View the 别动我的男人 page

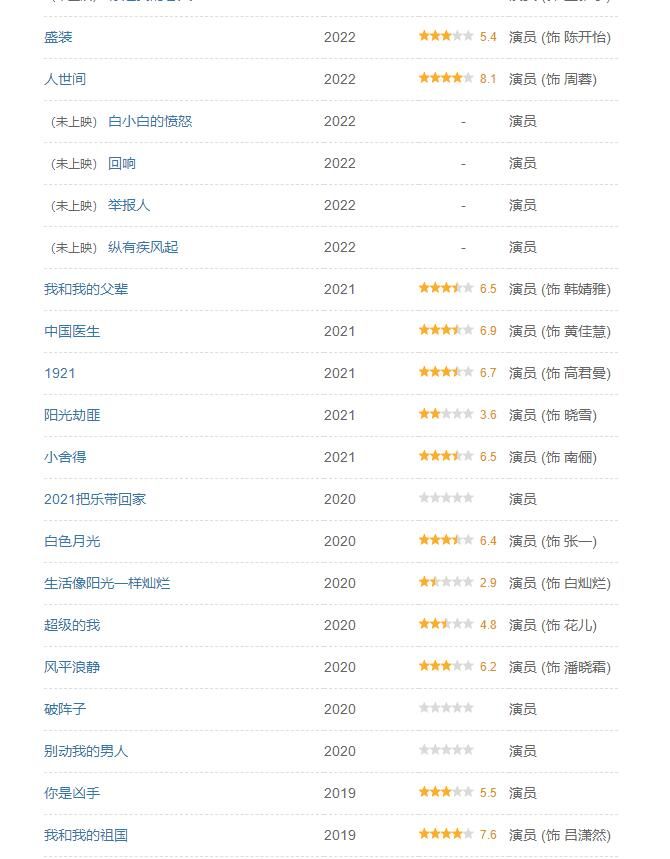click(86, 751)
